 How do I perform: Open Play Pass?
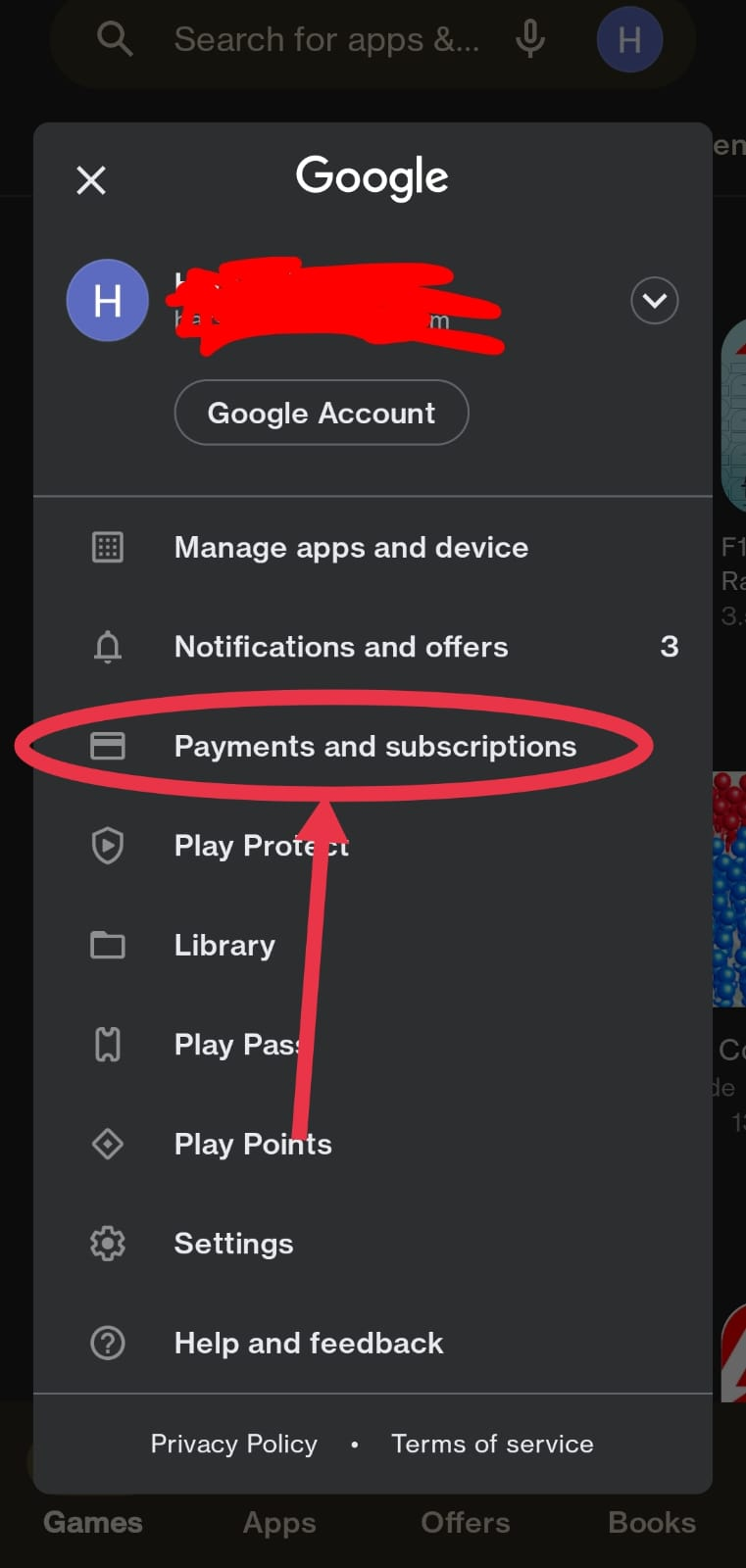tap(373, 1045)
